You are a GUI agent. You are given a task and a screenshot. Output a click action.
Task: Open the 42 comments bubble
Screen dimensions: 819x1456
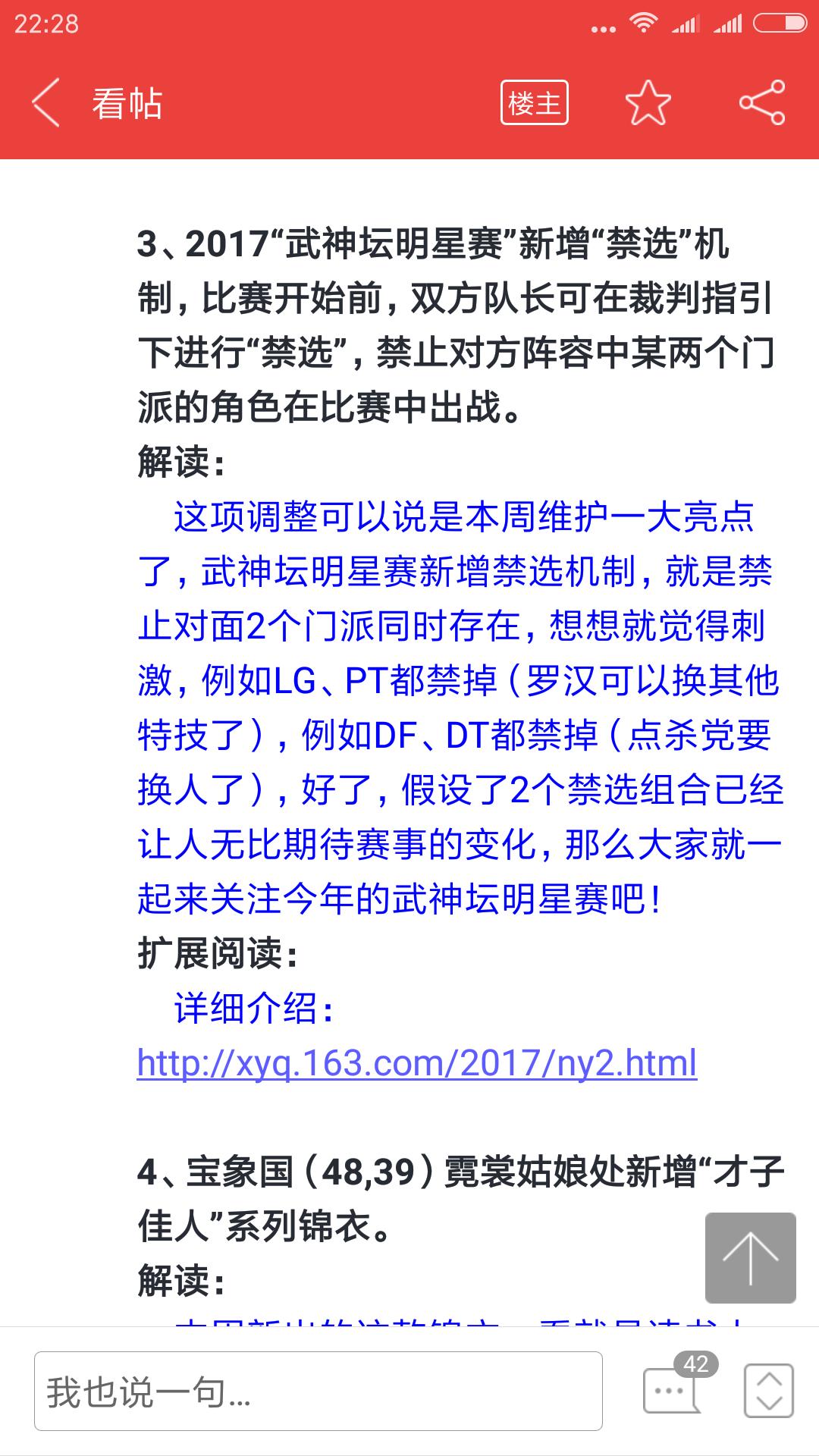pyautogui.click(x=673, y=1390)
